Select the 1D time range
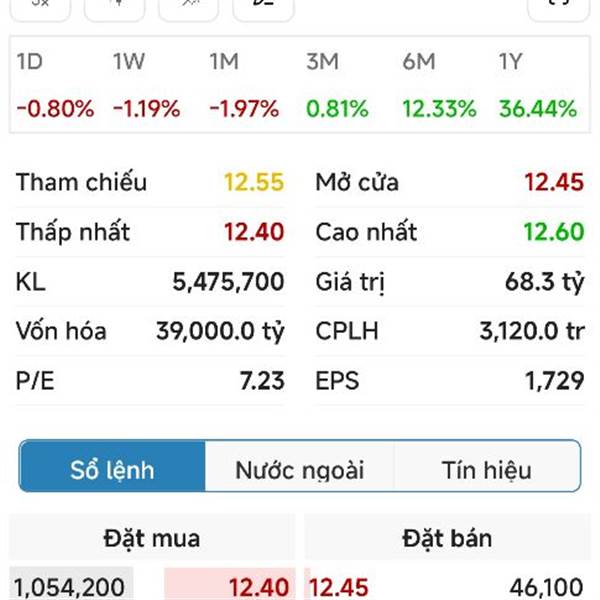This screenshot has width=600, height=600. point(55,85)
